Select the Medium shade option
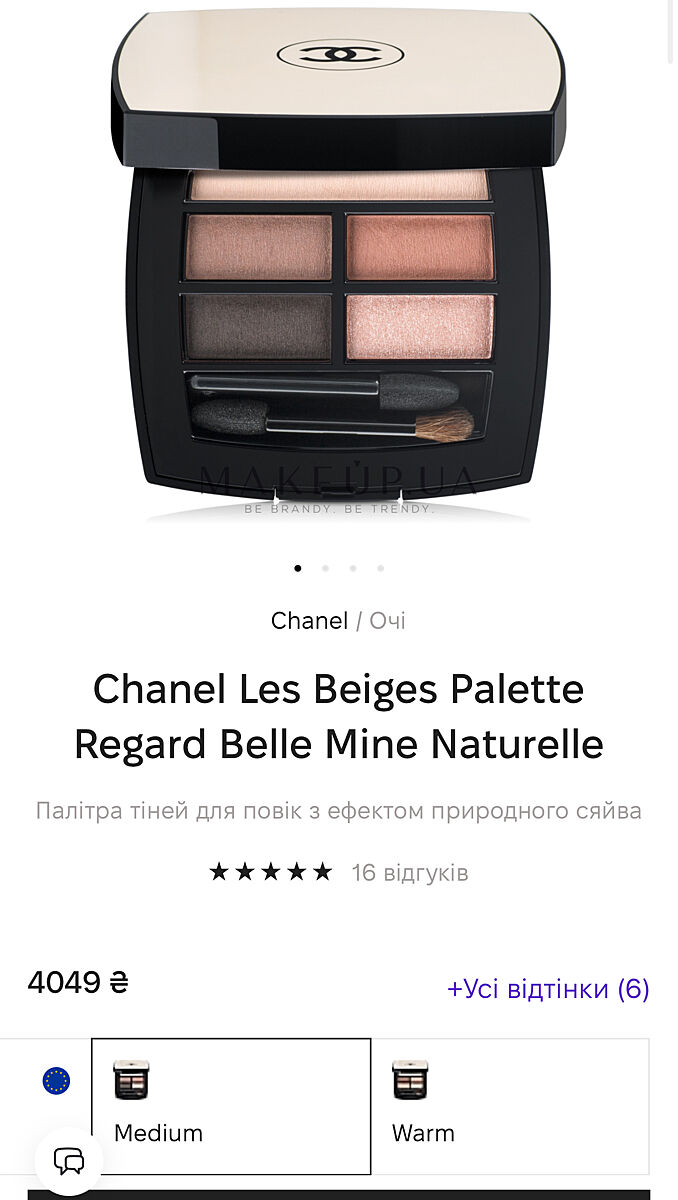This screenshot has height=1200, width=678. point(230,1105)
